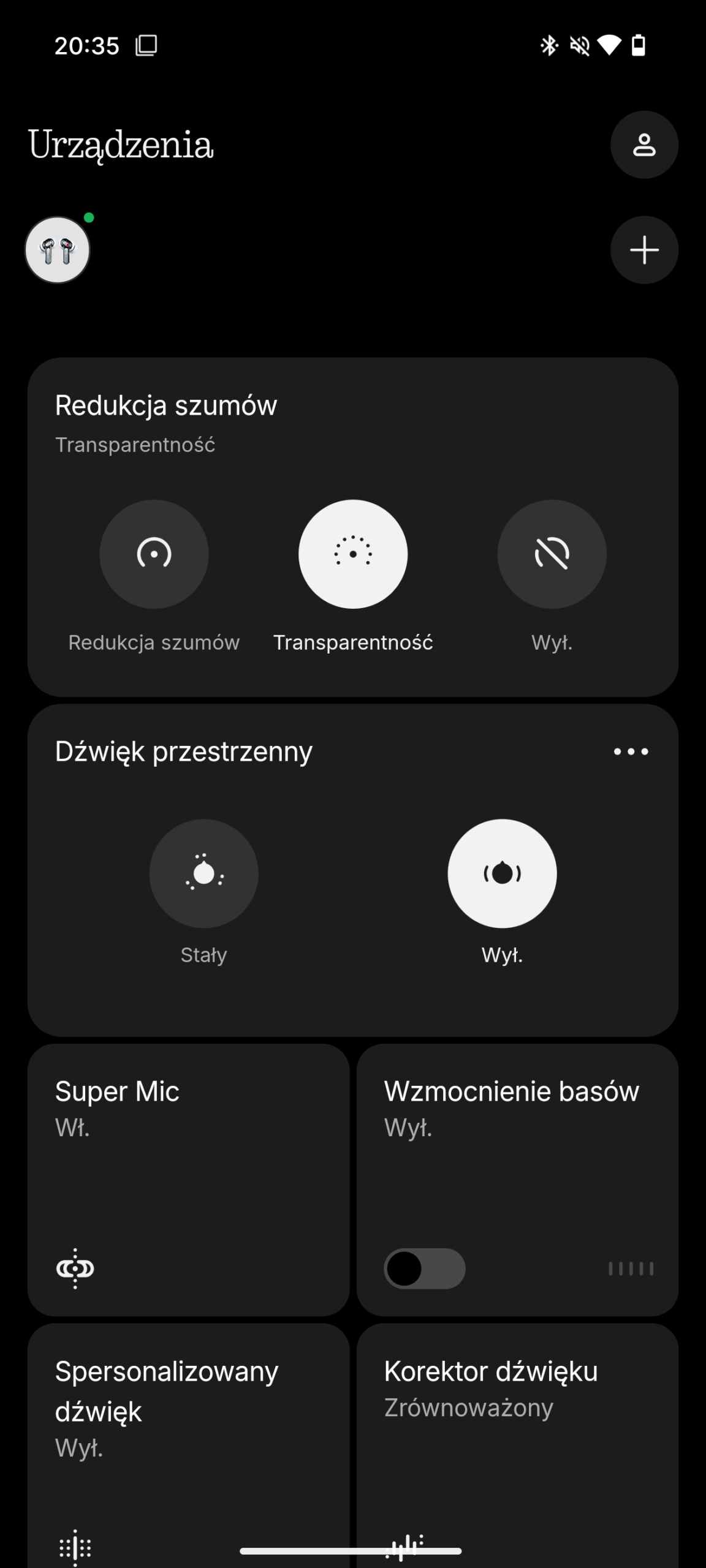
Task: Set spatial audio to Wył.
Action: 502,873
